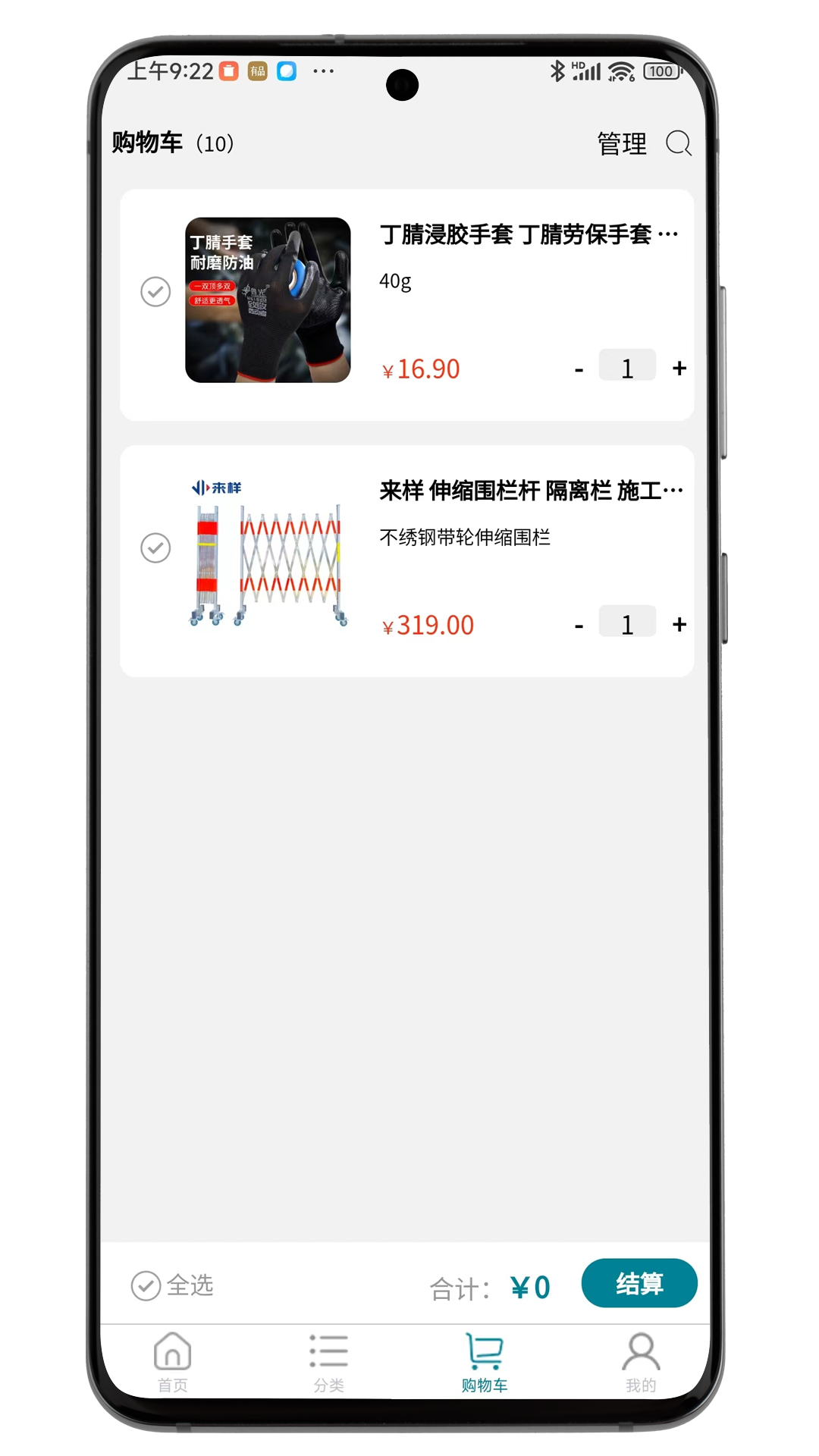Check the 全选 select-all box
The image size is (819, 1456).
pos(146,1286)
